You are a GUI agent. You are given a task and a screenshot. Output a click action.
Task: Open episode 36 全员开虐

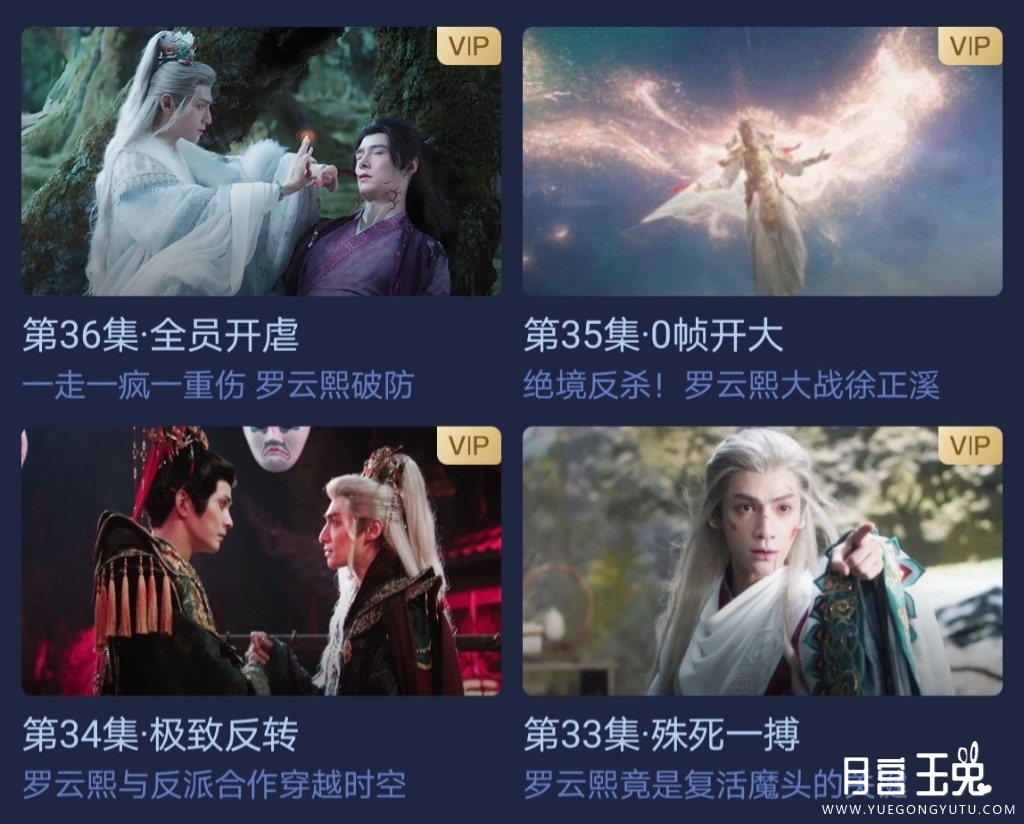click(261, 162)
